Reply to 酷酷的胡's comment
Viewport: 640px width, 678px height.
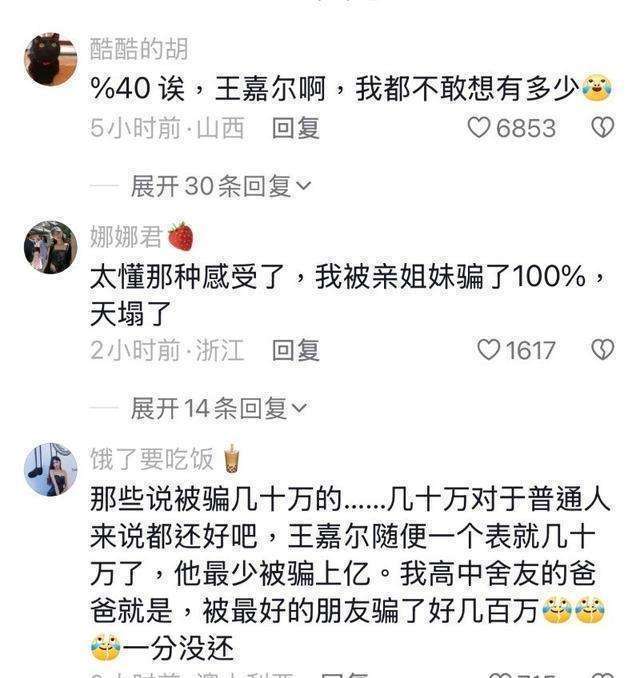coord(296,128)
